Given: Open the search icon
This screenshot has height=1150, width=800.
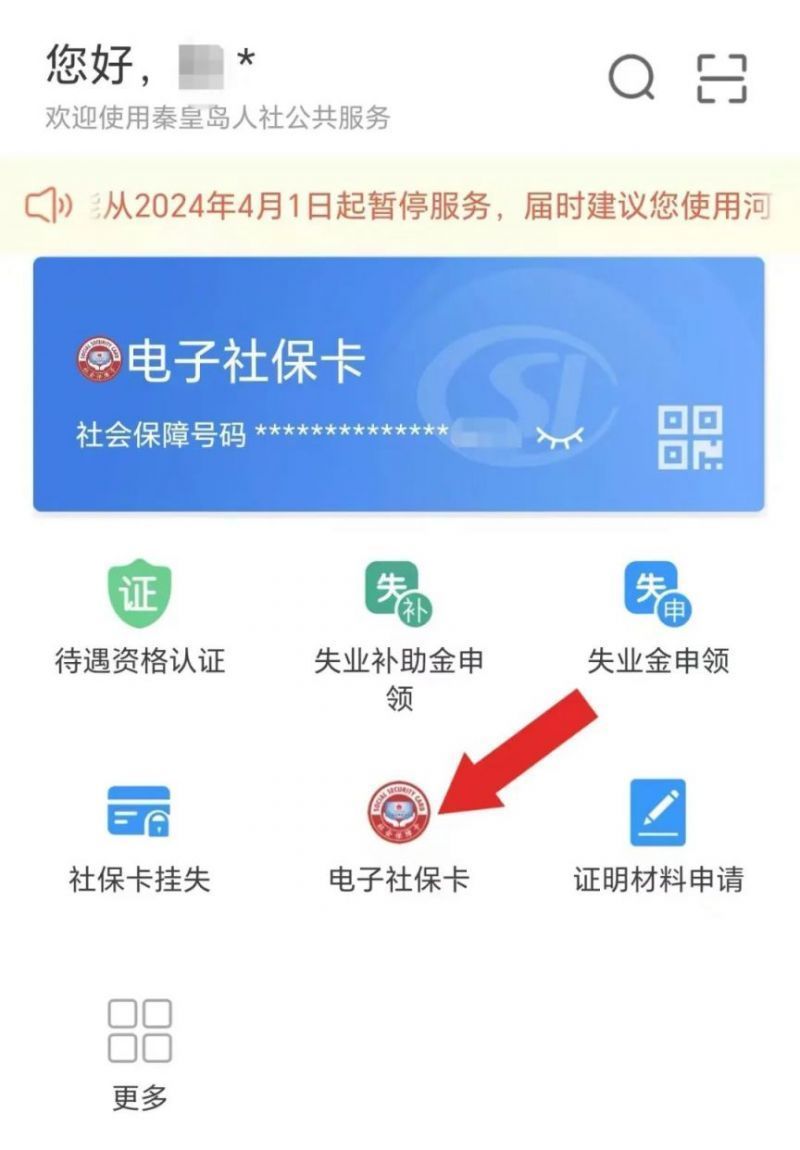Looking at the screenshot, I should pyautogui.click(x=632, y=77).
